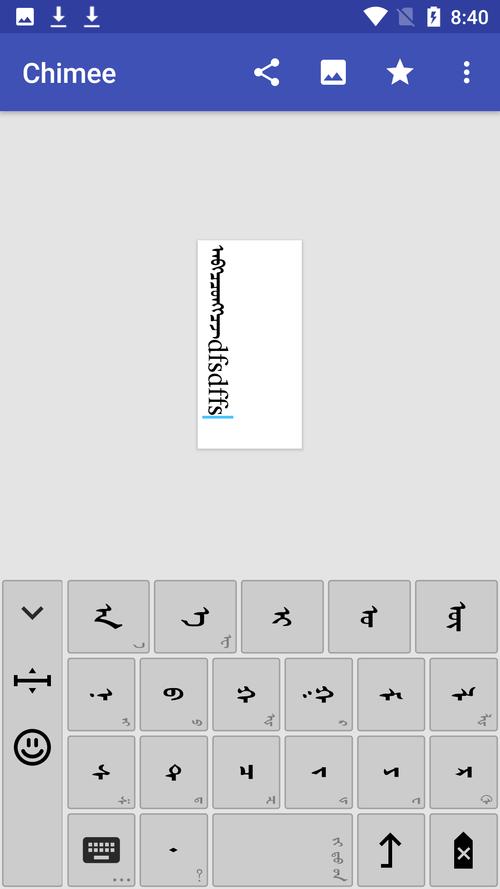Switch keyboard using keyboard icon key
The width and height of the screenshot is (500, 889).
point(101,850)
